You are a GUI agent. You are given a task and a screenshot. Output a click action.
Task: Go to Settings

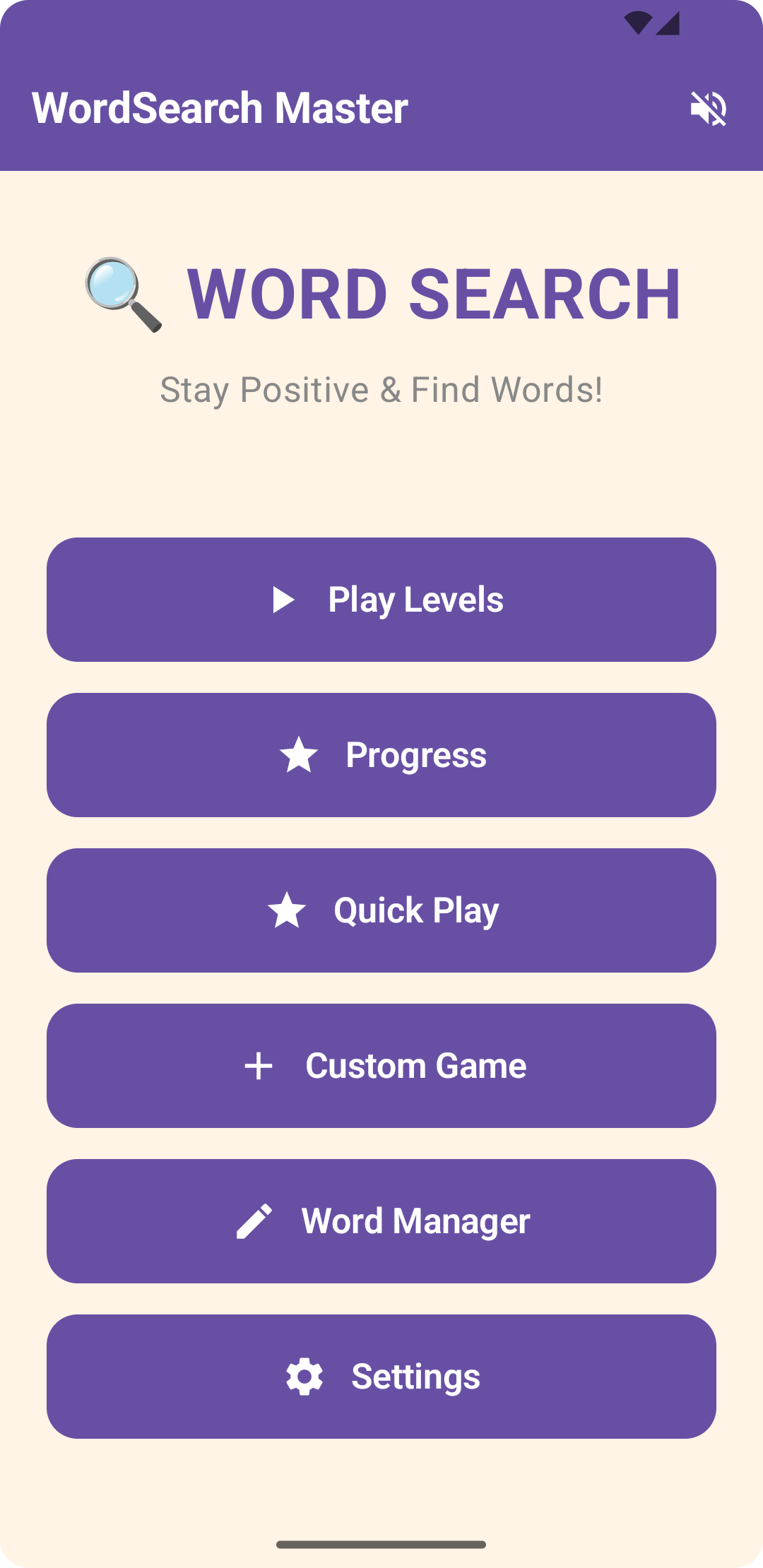(381, 1377)
